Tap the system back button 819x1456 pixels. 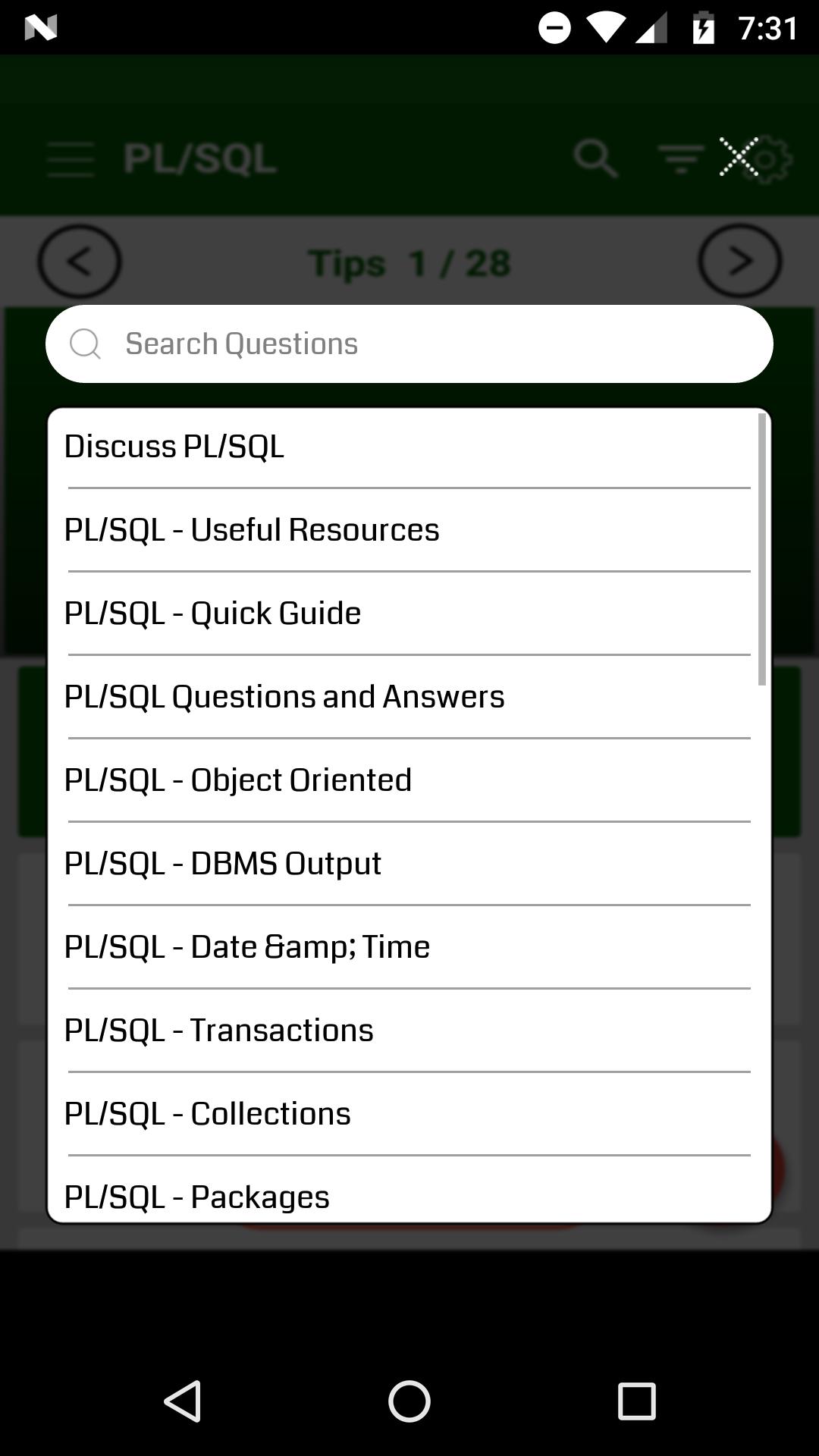pos(183,1401)
